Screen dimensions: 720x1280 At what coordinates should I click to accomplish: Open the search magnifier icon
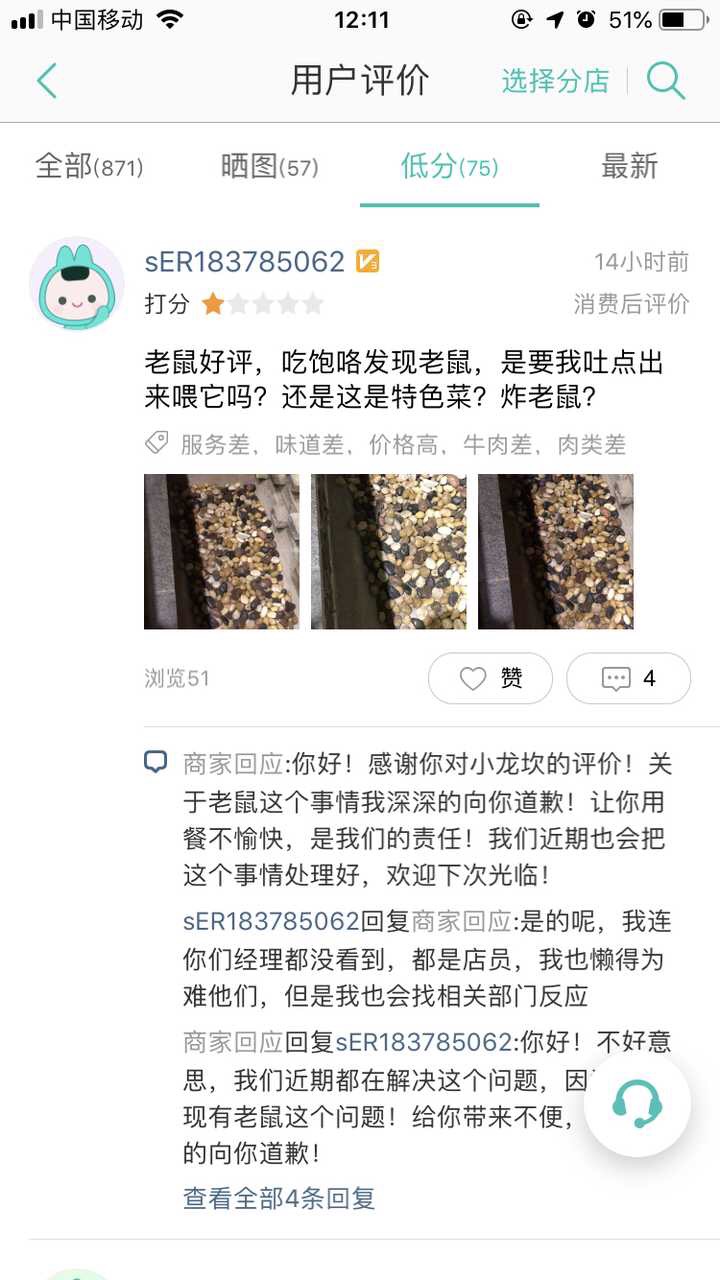point(665,80)
